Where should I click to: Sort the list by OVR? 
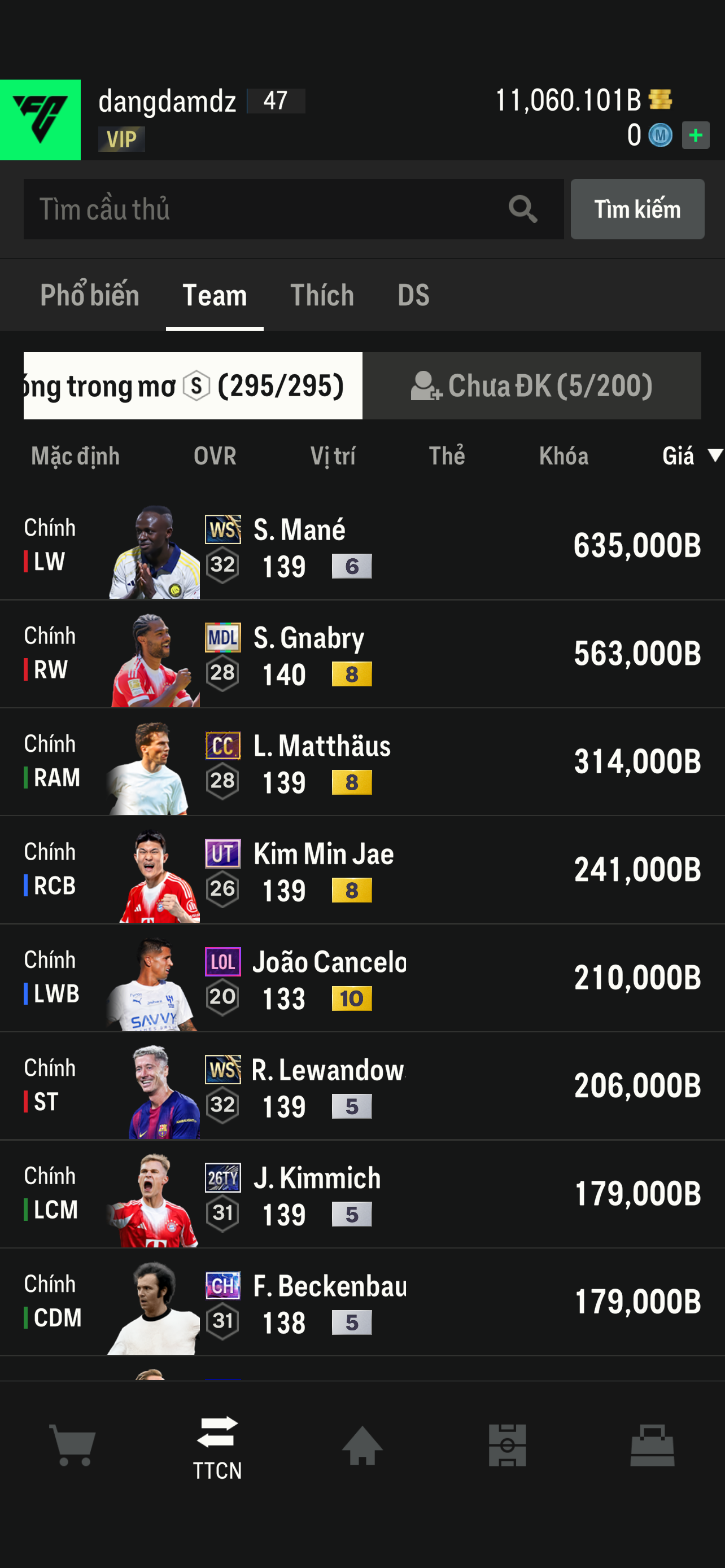point(214,456)
